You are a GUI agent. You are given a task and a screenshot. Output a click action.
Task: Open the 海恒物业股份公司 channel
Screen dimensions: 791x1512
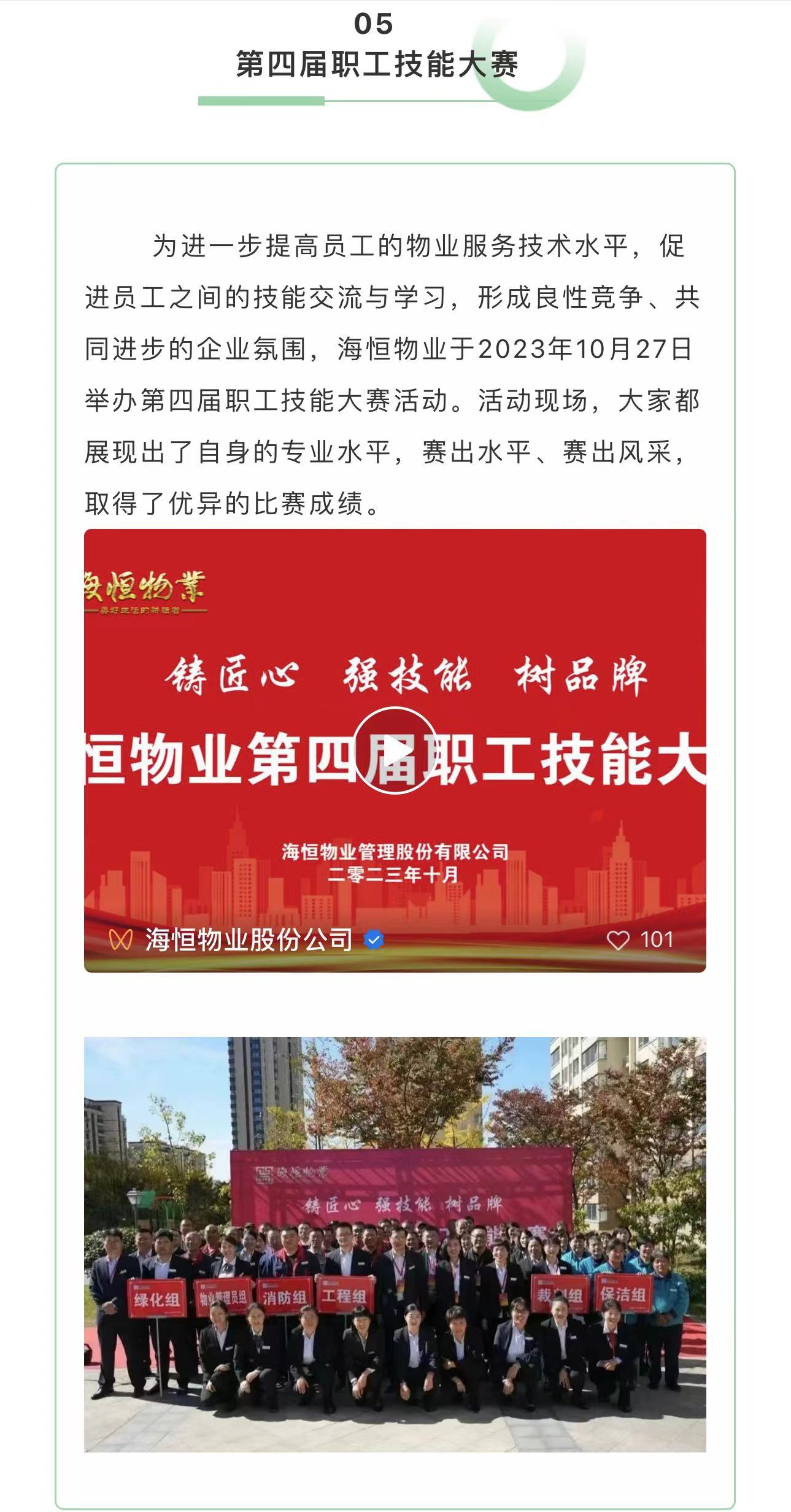tap(249, 939)
